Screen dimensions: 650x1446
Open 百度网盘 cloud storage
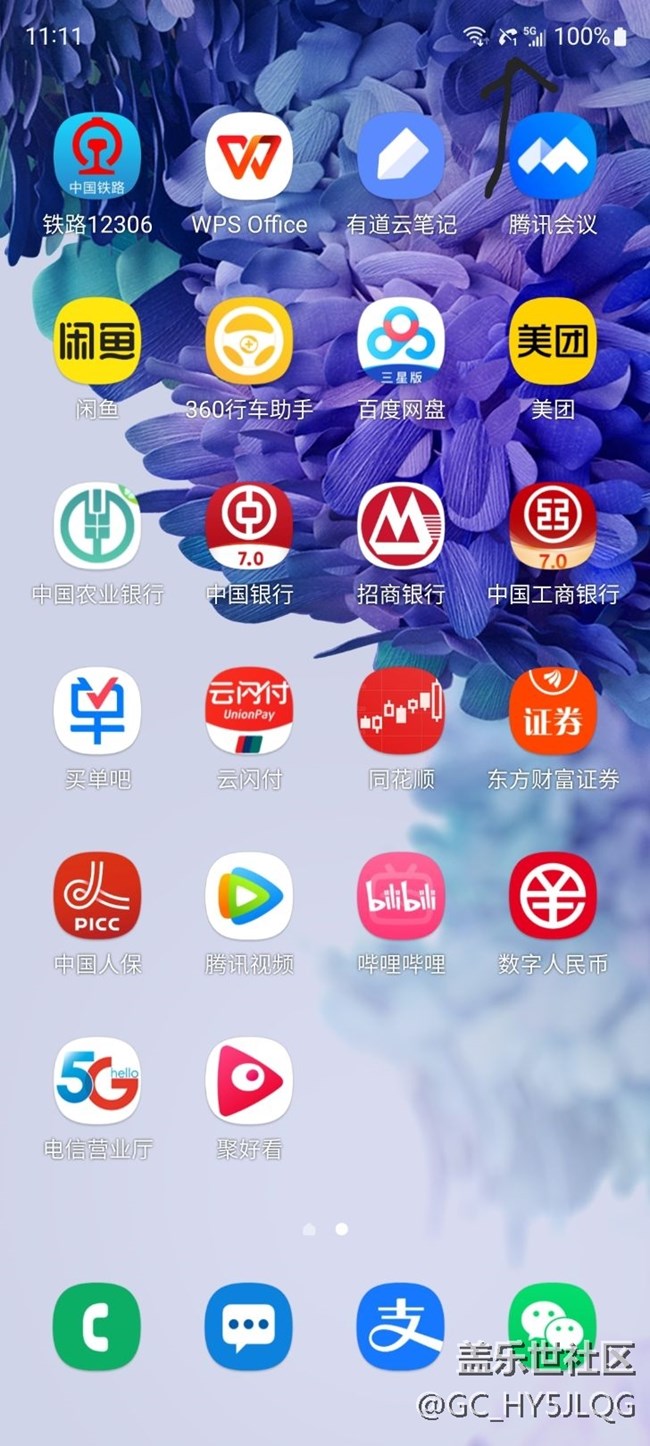coord(401,341)
